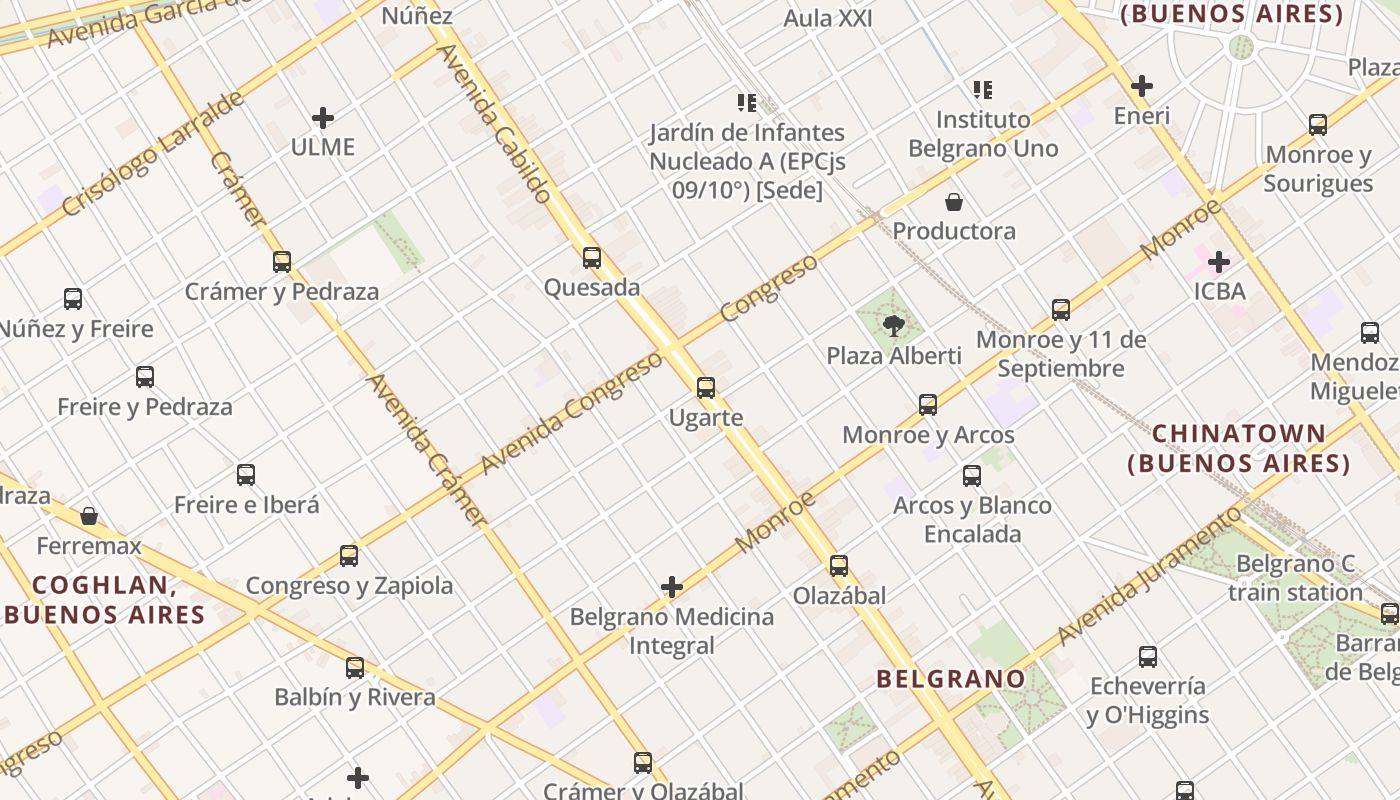Tap the Monroe y Arcos bus stop
This screenshot has width=1400, height=800.
click(x=928, y=405)
